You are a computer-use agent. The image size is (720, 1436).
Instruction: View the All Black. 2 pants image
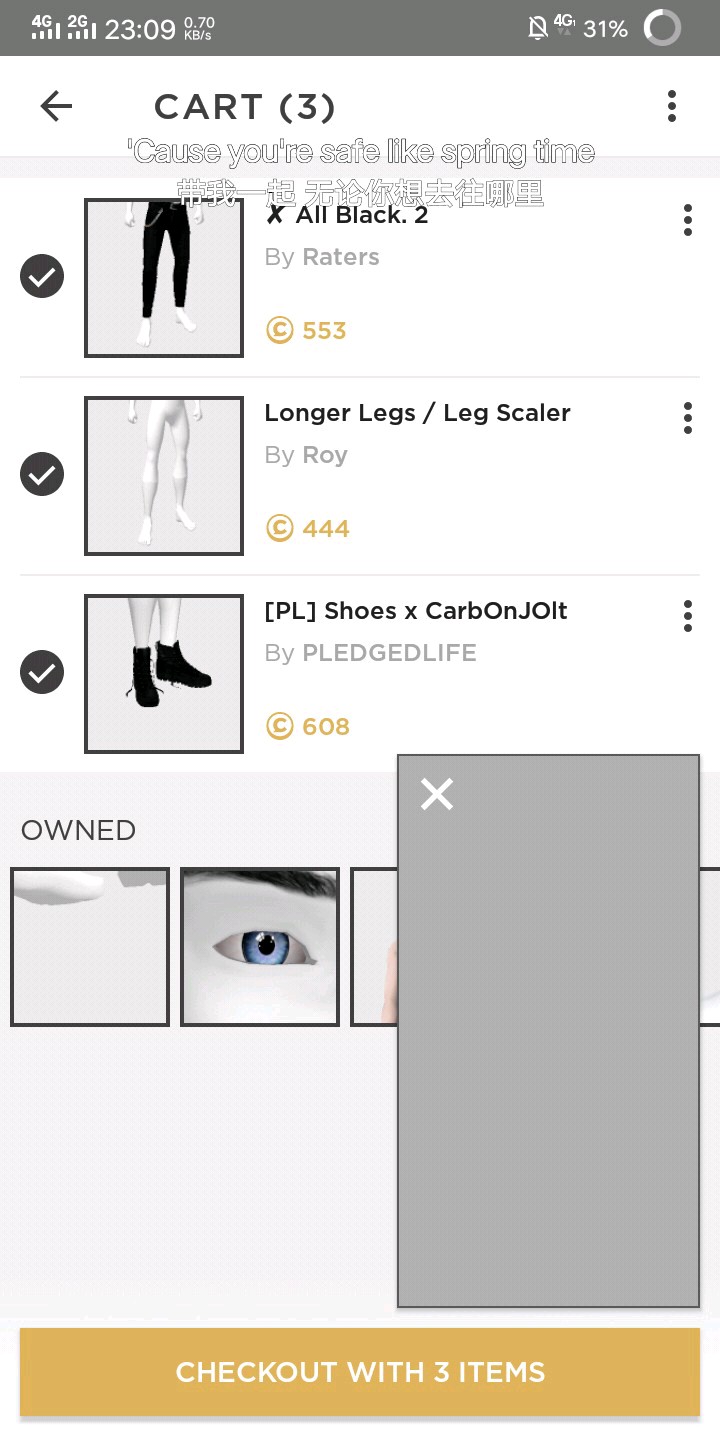pos(164,278)
